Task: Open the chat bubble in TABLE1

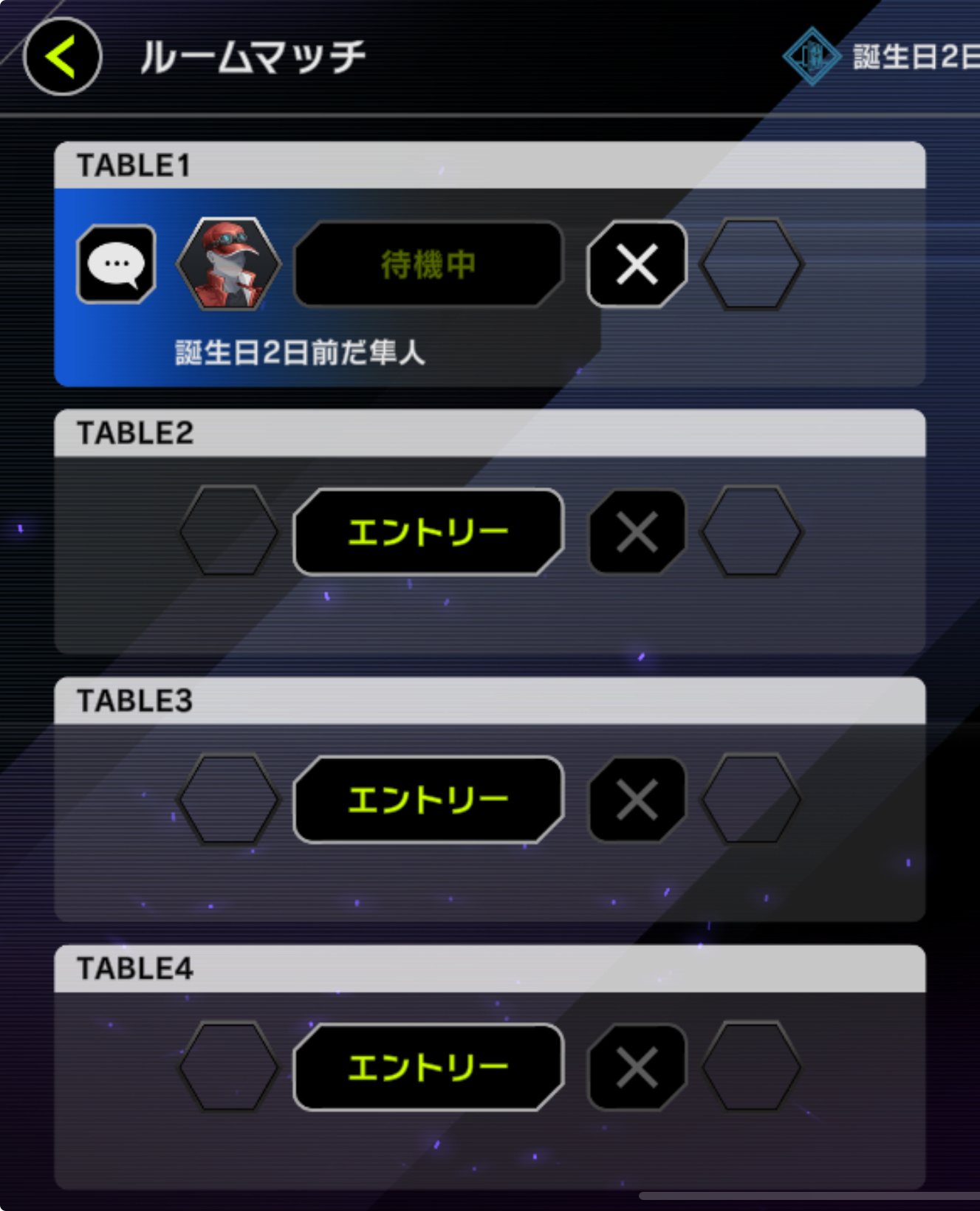Action: click(x=117, y=264)
